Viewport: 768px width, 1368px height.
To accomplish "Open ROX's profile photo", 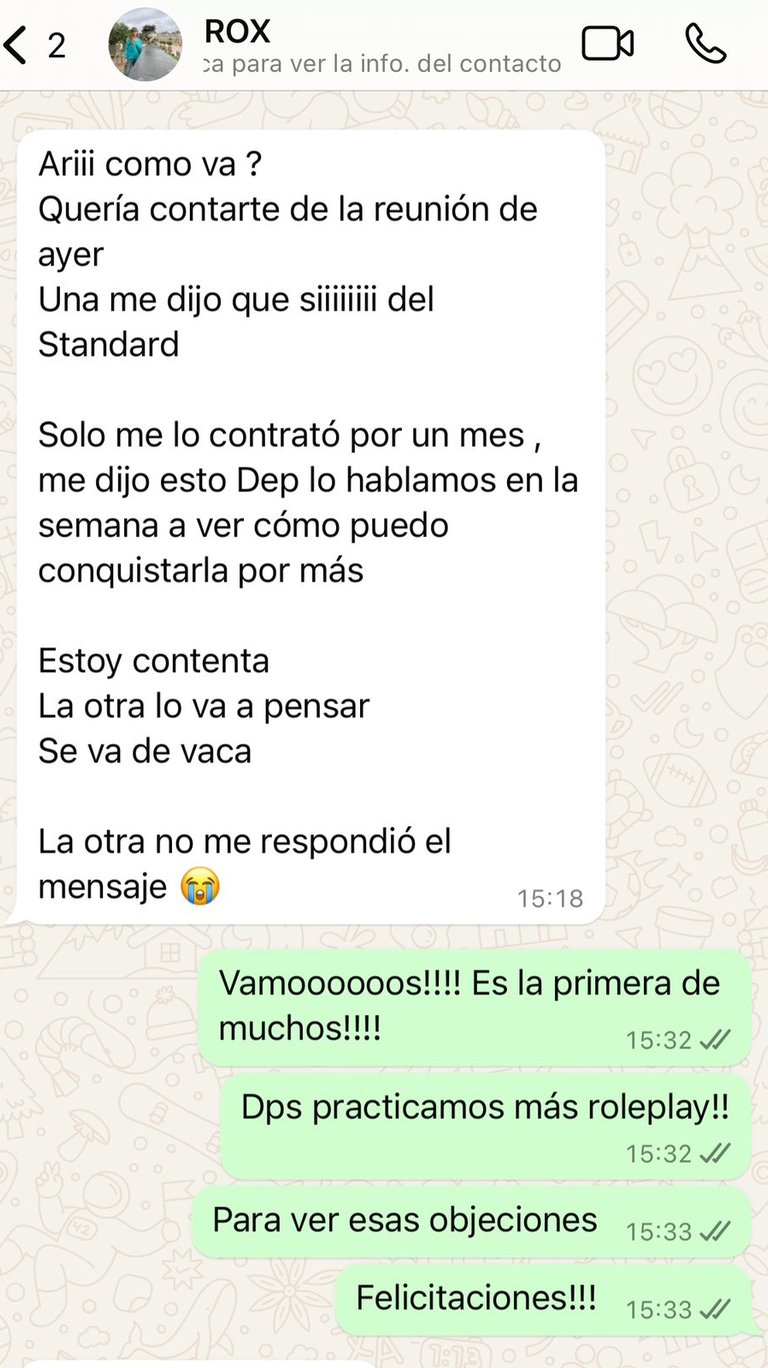I will (x=145, y=45).
